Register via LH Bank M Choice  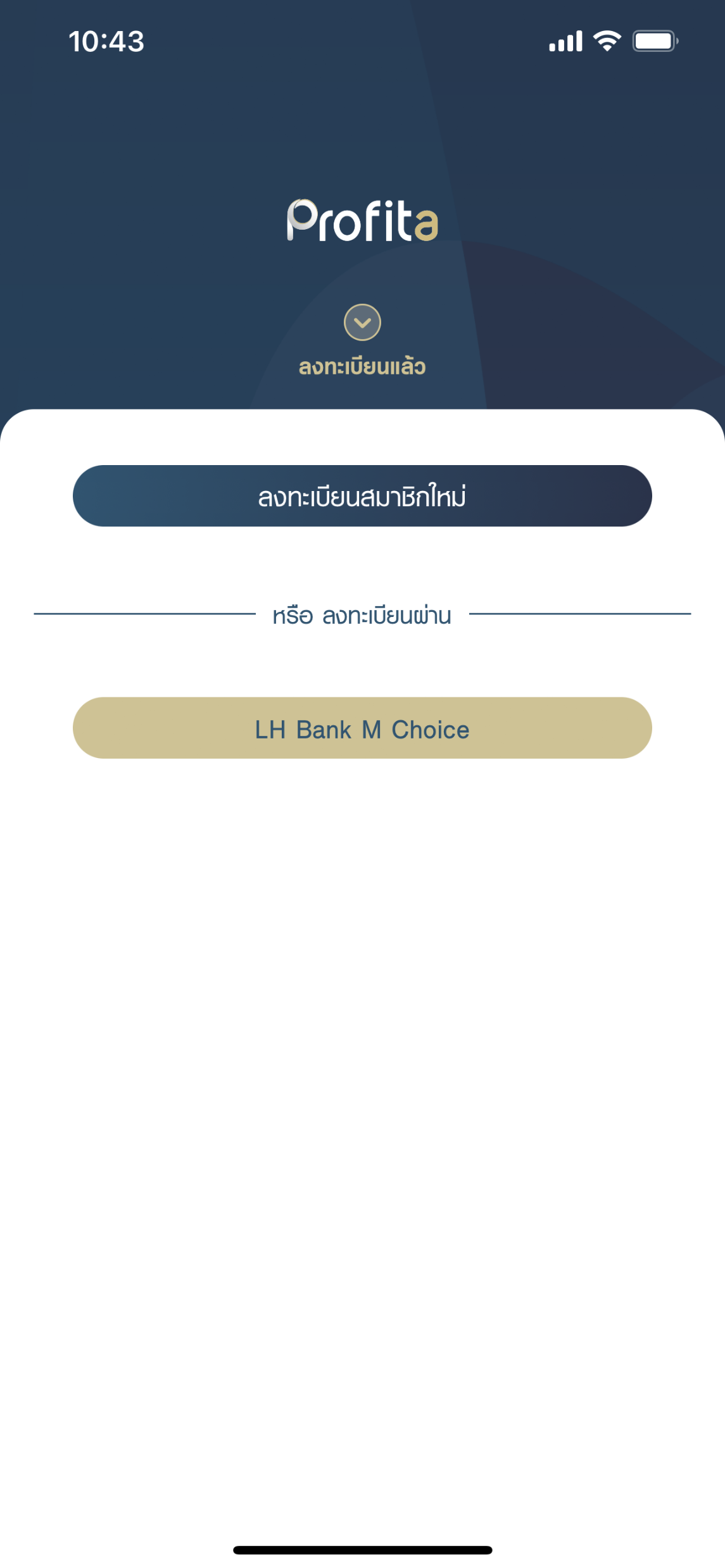pos(362,728)
